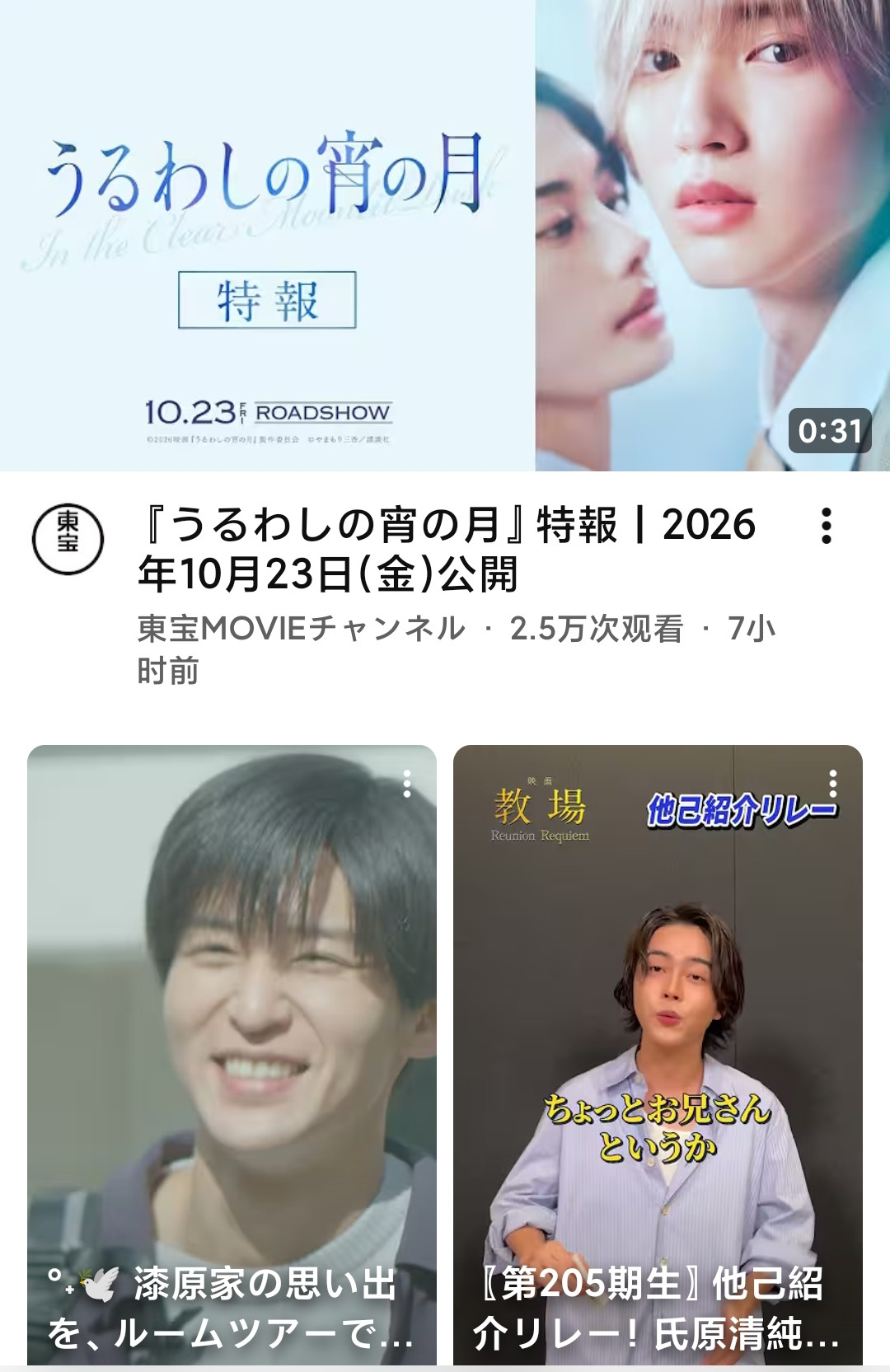Screen dimensions: 890x1372
Task: Open more options on the 漆原家 Short
Action: [407, 784]
